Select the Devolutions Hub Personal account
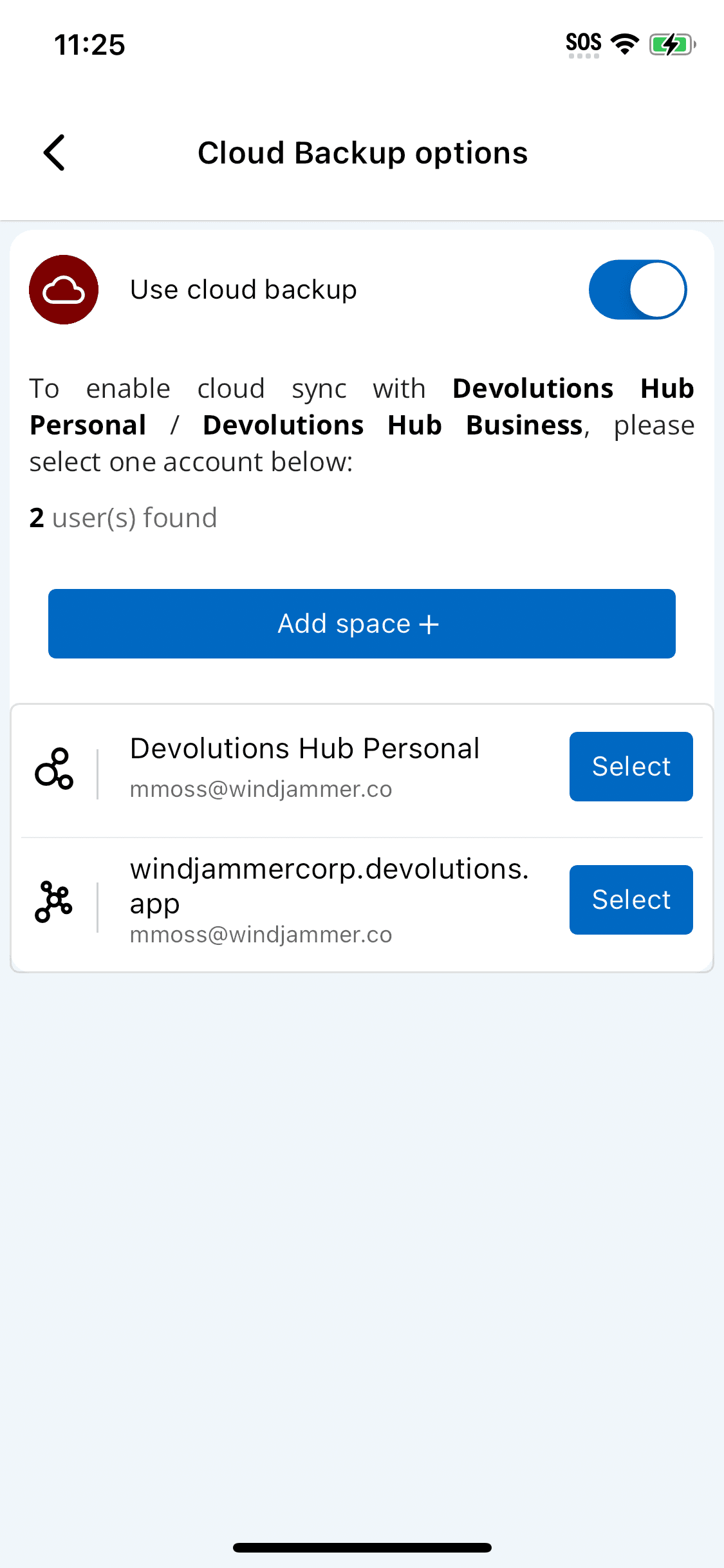This screenshot has width=724, height=1568. click(x=631, y=767)
